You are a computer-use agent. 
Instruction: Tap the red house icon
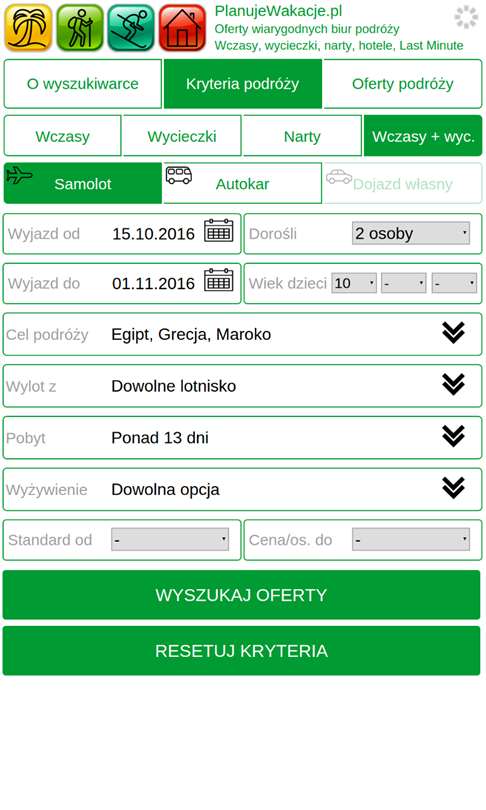click(182, 28)
